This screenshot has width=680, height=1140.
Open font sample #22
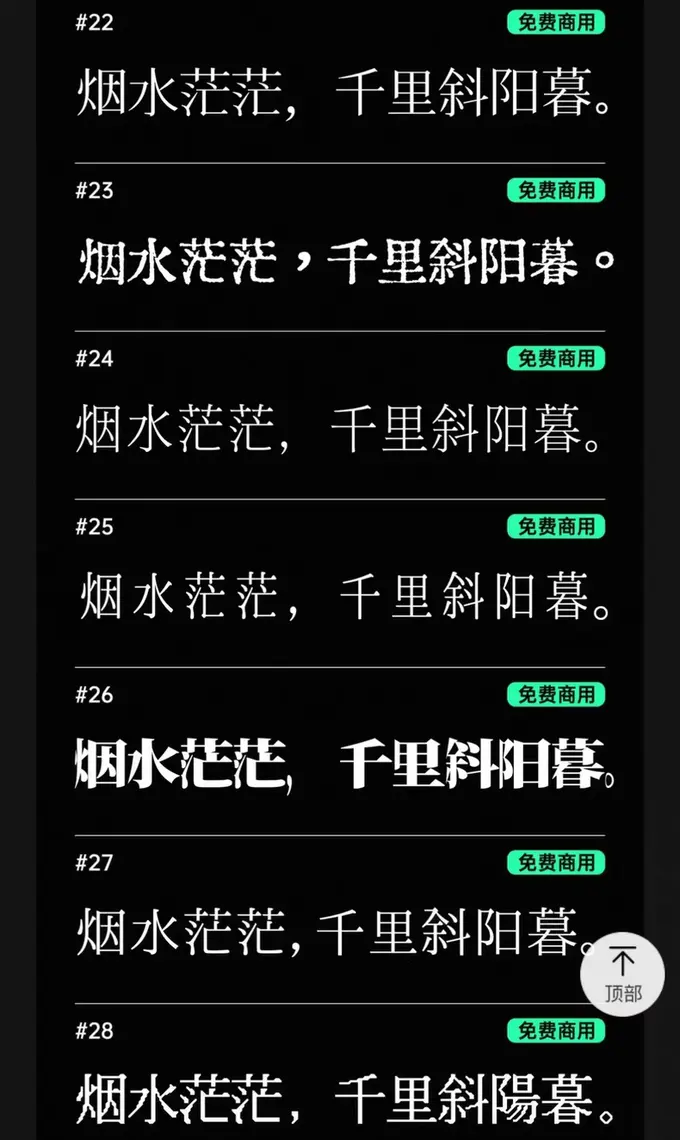[340, 95]
